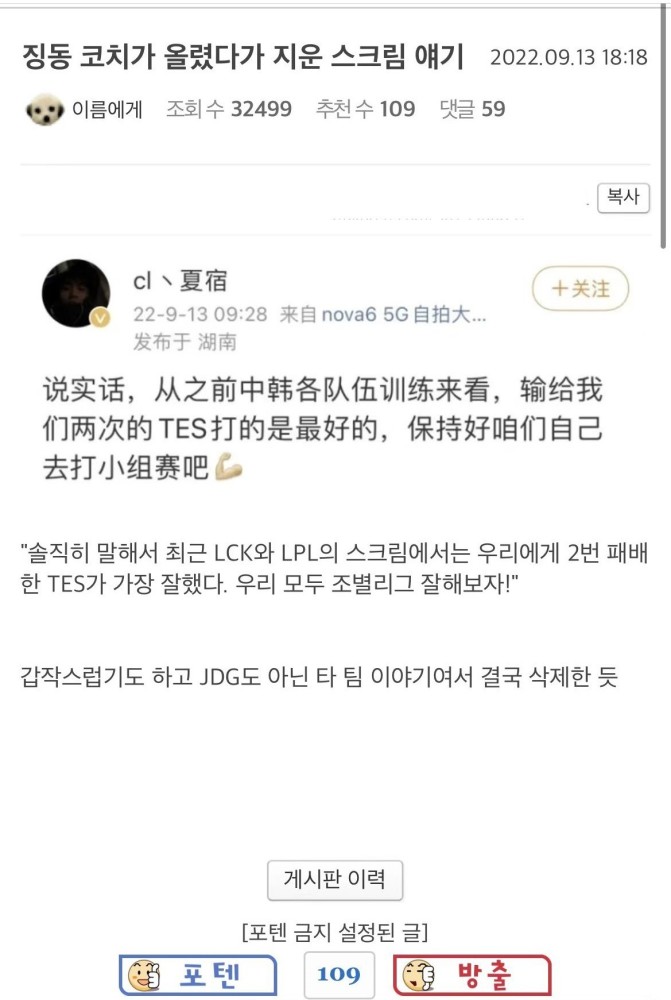Downvote the post with 방출 button
Image resolution: width=671 pixels, height=1000 pixels.
coord(472,975)
